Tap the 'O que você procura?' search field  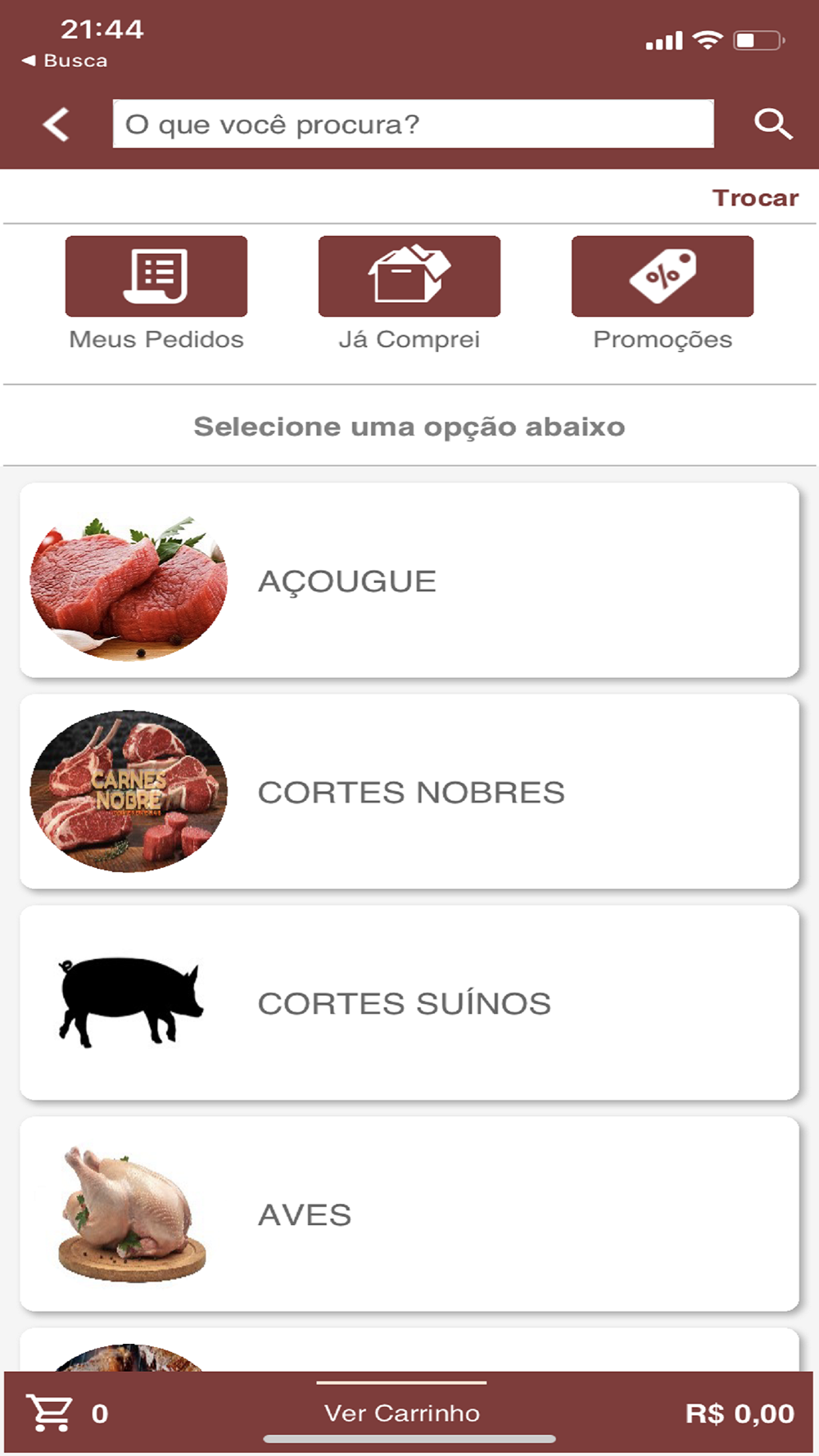click(x=413, y=124)
